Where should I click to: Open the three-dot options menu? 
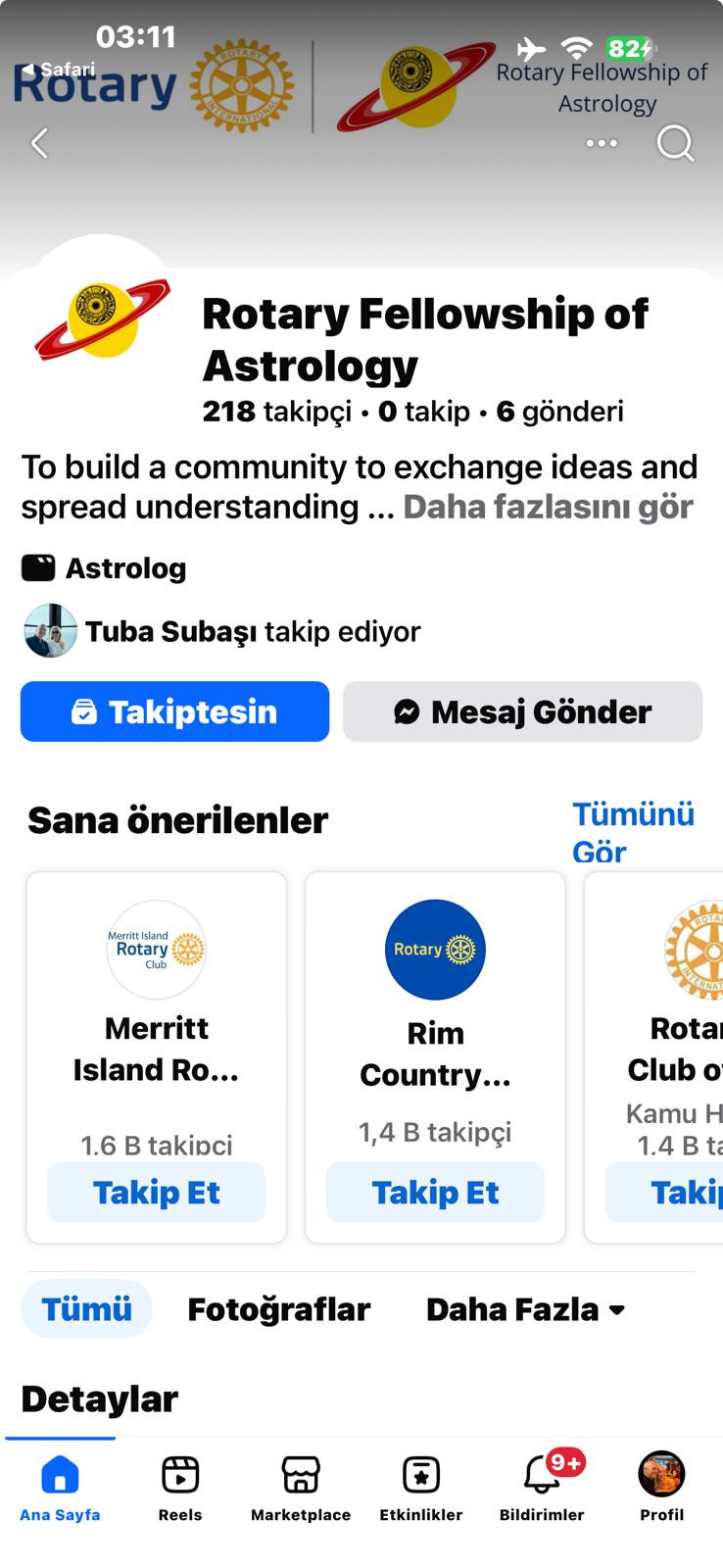(x=602, y=143)
